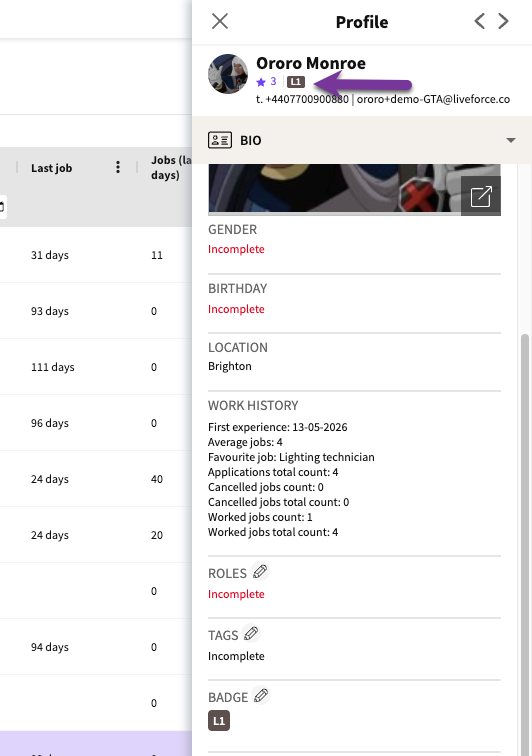Screen dimensions: 532x756
Task: Open Last job column options menu
Action: (x=118, y=167)
